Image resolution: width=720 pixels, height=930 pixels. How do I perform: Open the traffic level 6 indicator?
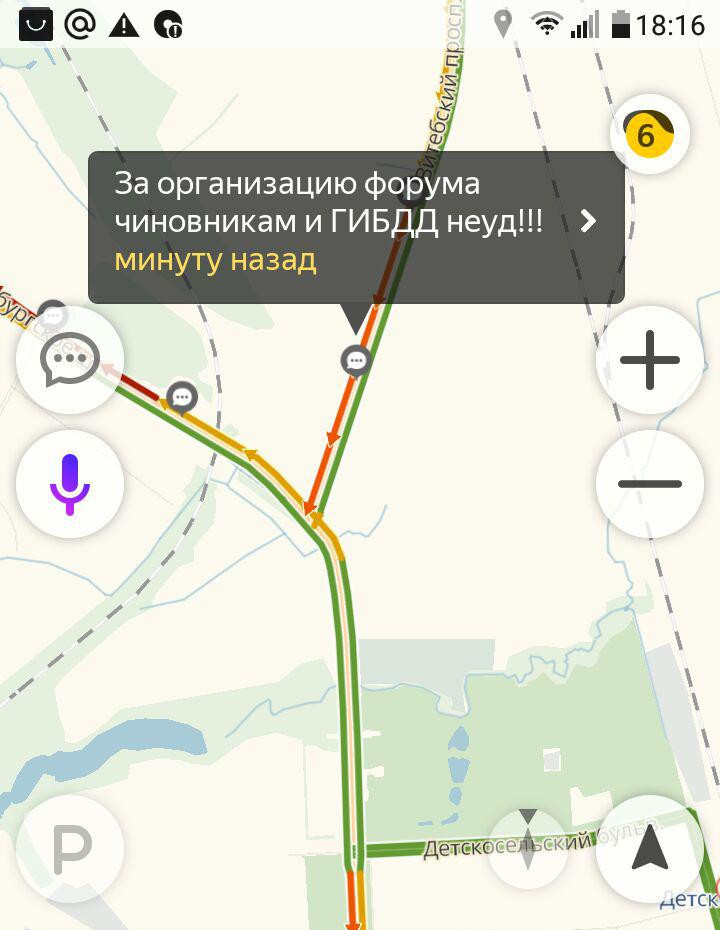point(650,135)
